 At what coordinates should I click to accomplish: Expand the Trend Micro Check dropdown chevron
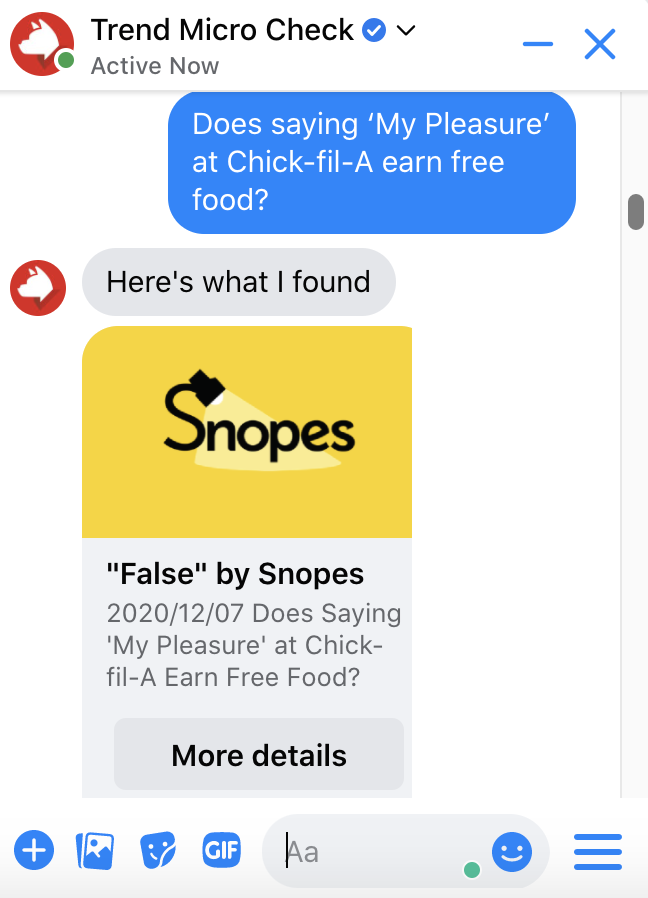406,31
